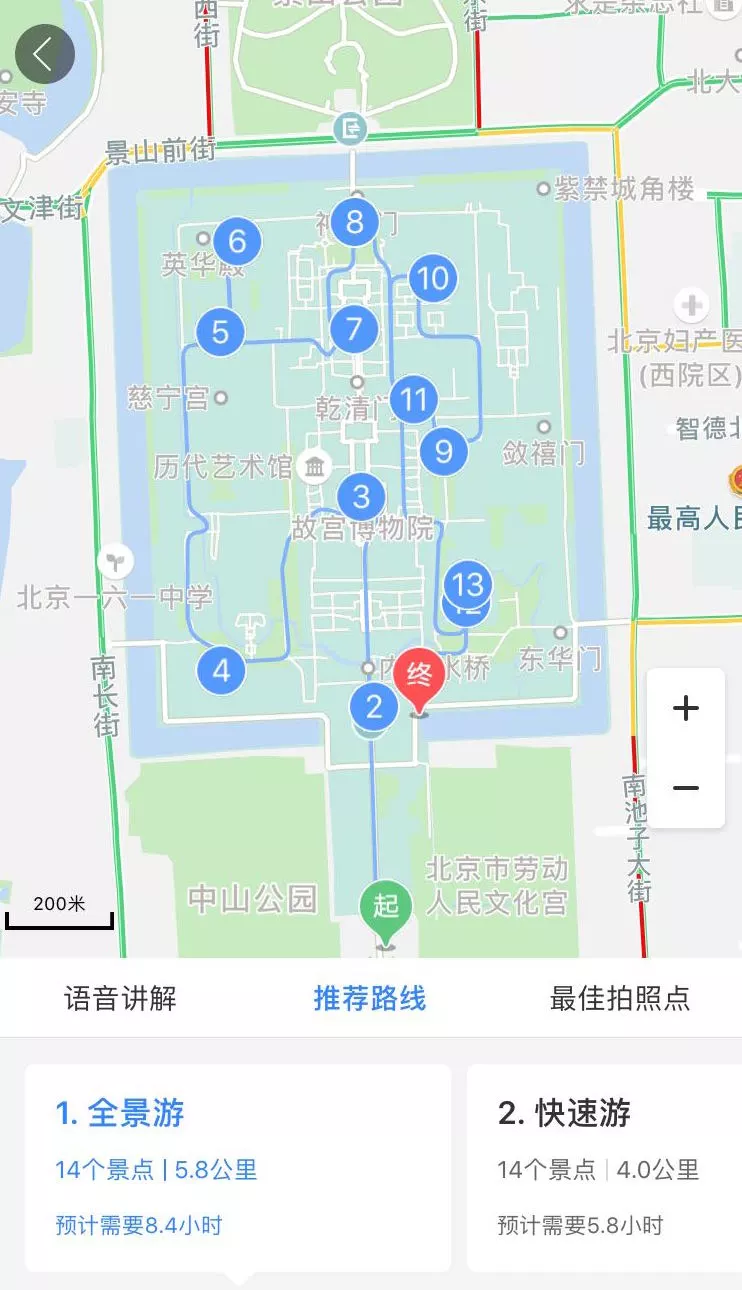
Task: Open the 最佳拍照点 tab
Action: pyautogui.click(x=620, y=998)
